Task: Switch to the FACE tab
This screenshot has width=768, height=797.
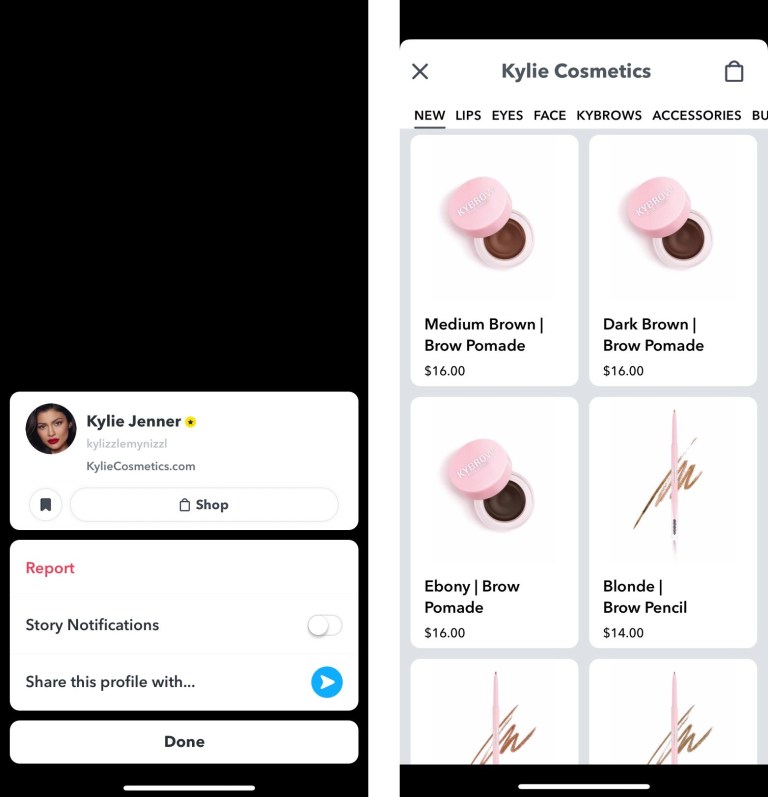Action: coord(550,115)
